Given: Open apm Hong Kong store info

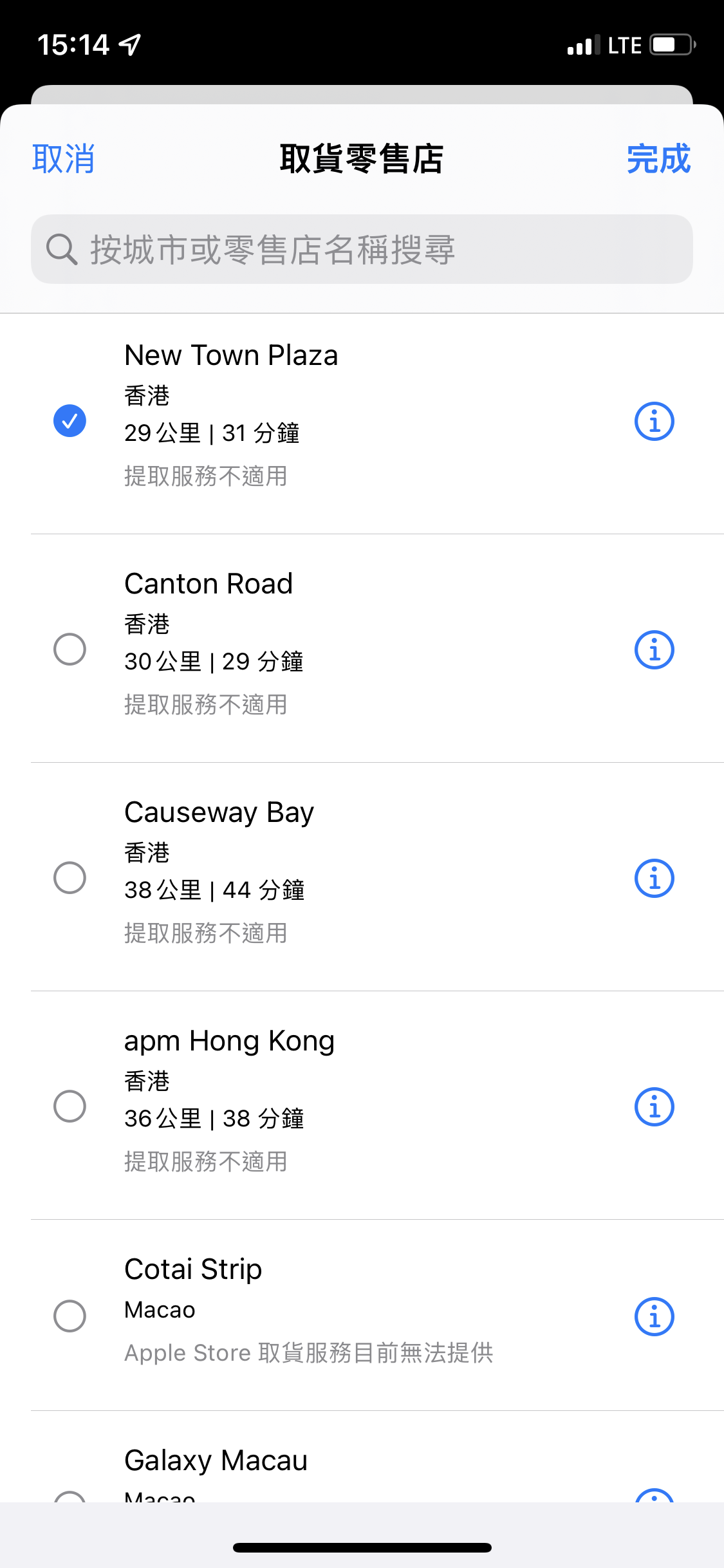Looking at the screenshot, I should pos(654,1106).
